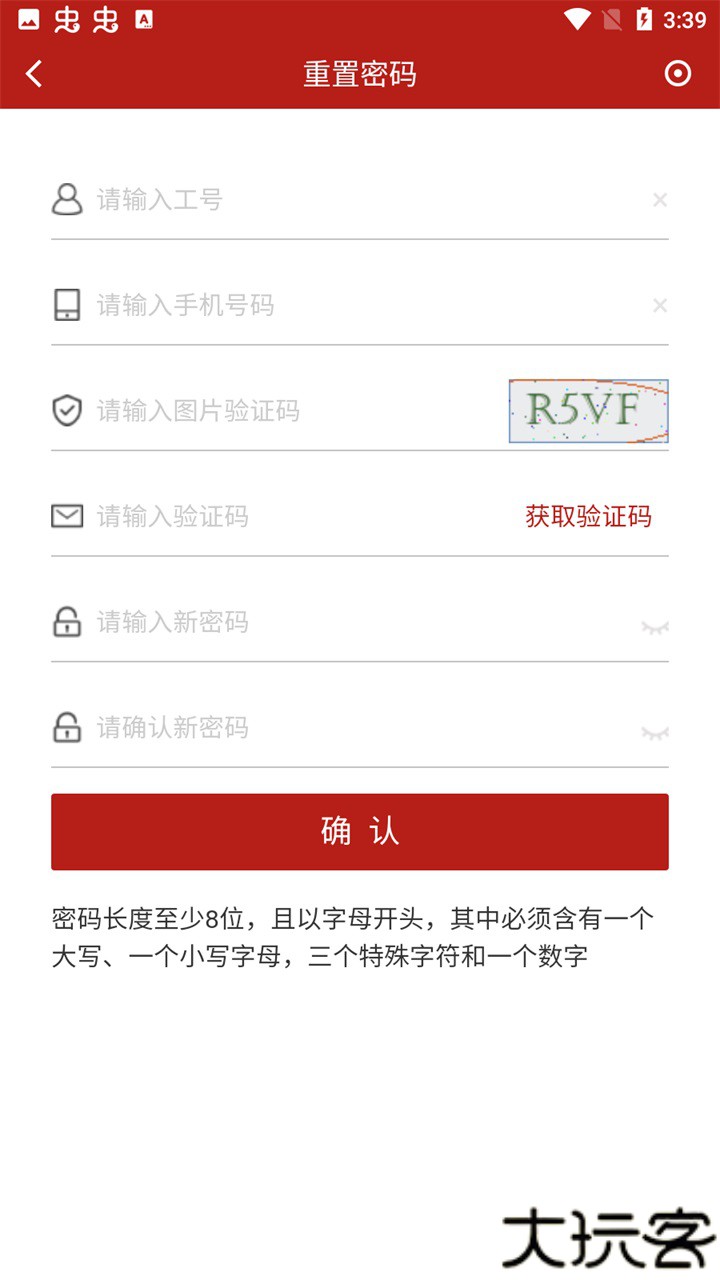Screen dimensions: 720x1280
Task: Click the padlock icon next to the new password field
Action: tap(67, 623)
